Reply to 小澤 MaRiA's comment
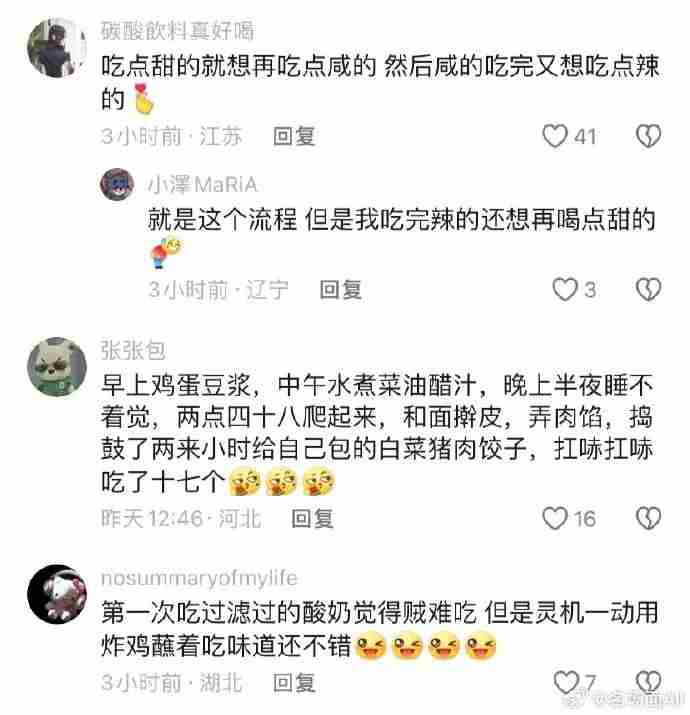Screen dimensions: 690x715 pos(340,290)
